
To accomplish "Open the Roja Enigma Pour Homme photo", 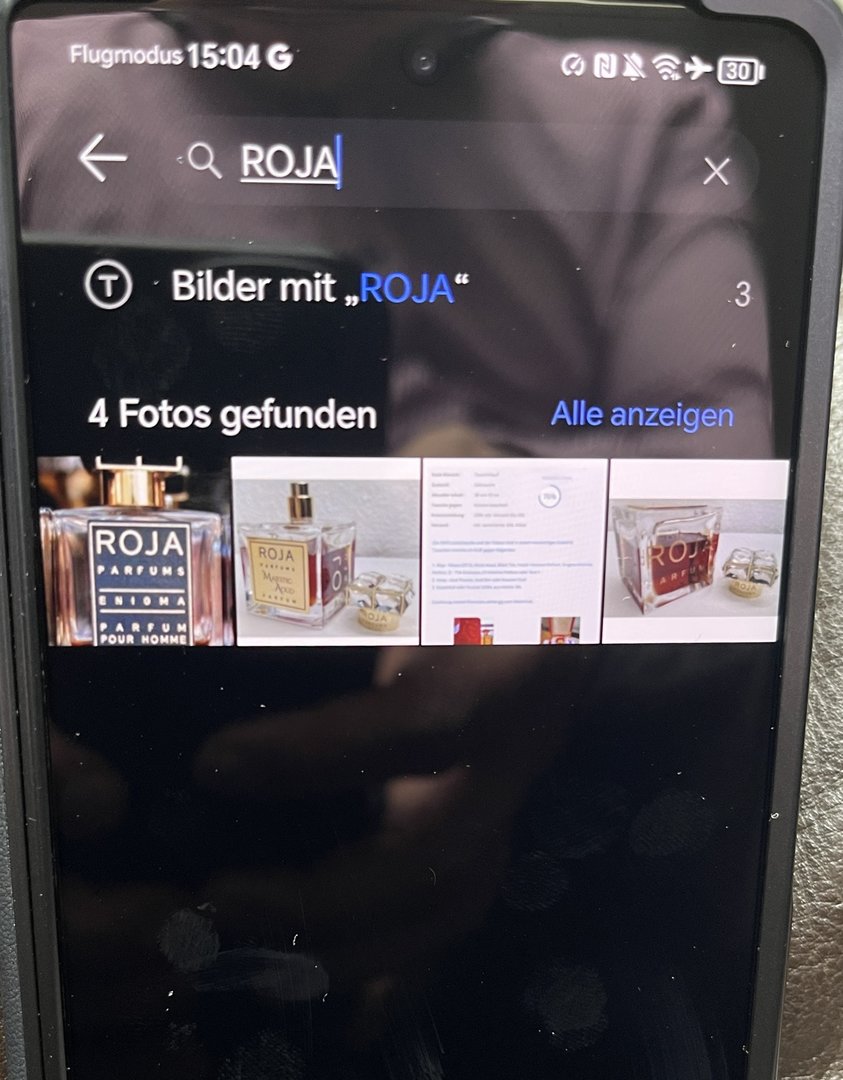I will [134, 550].
